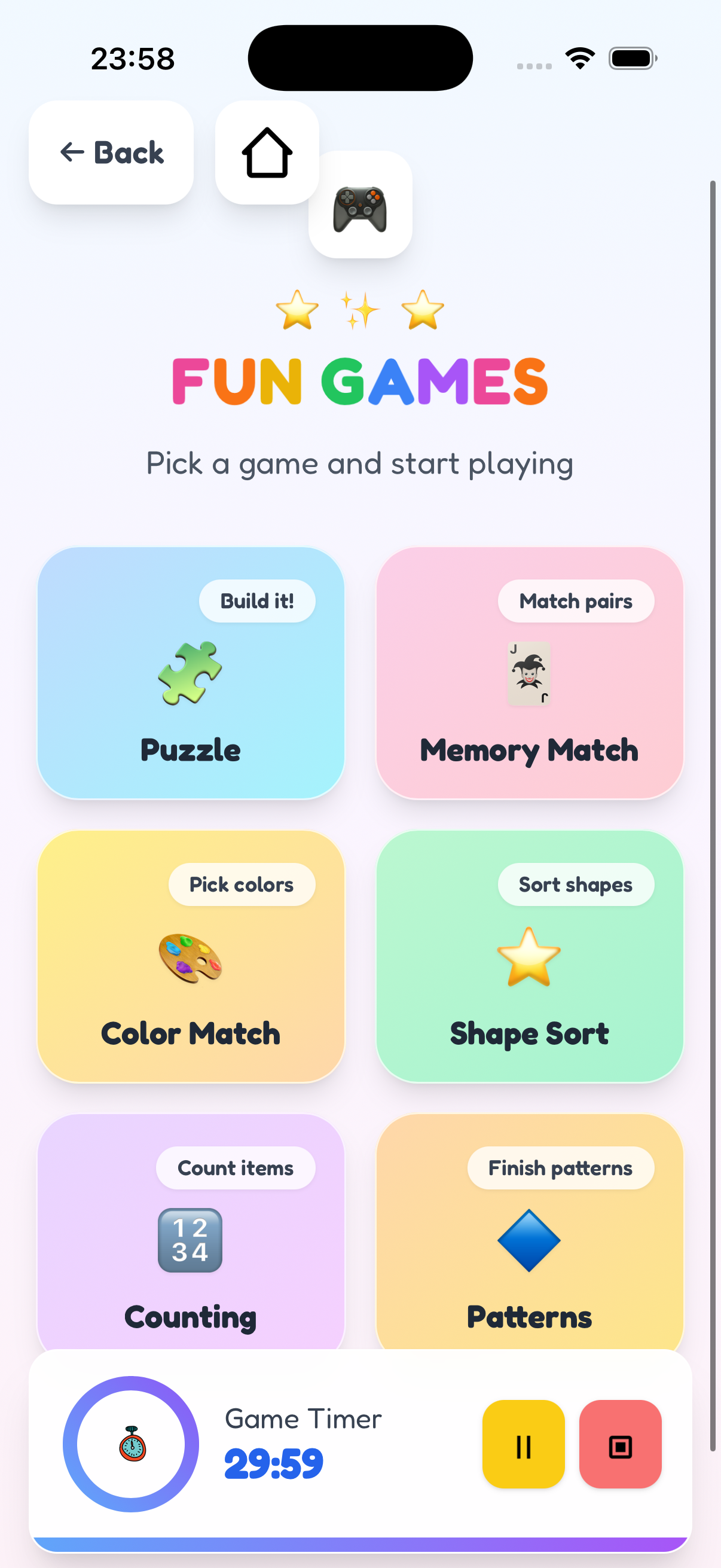721x1568 pixels.
Task: Select the Count items badge
Action: [x=235, y=1168]
